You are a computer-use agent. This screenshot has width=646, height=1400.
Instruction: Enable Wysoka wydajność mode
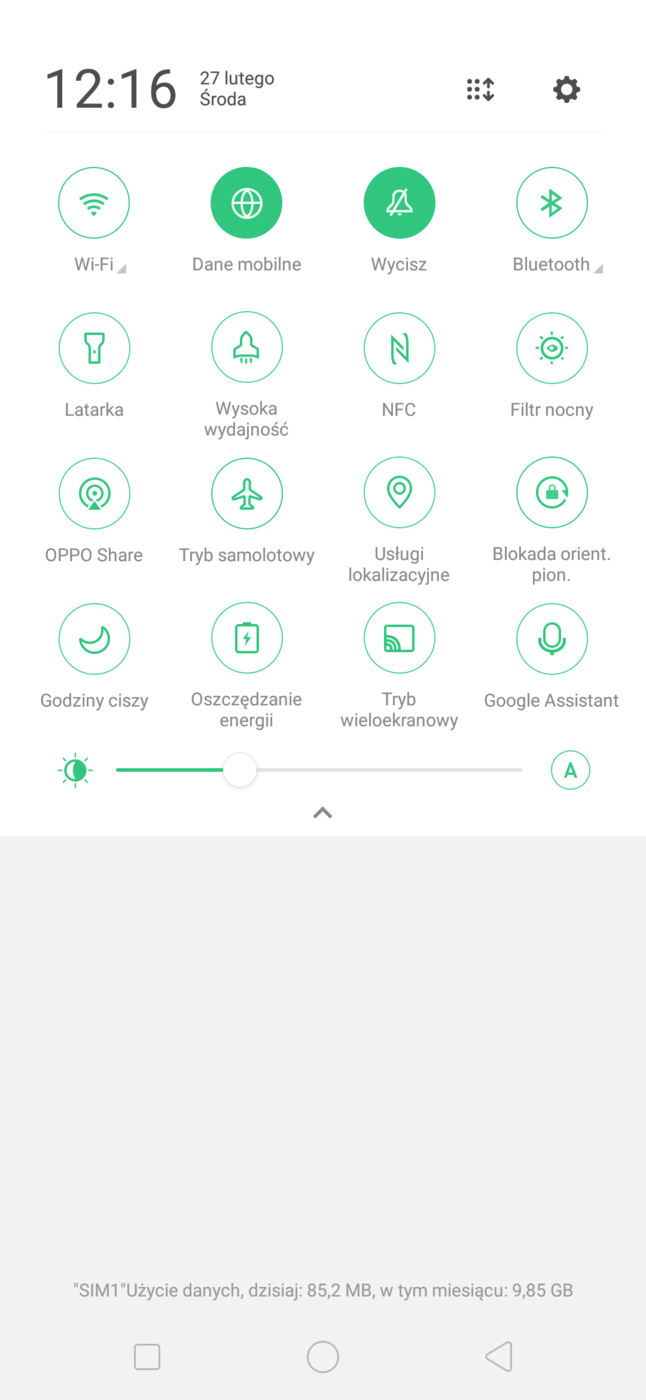point(247,348)
